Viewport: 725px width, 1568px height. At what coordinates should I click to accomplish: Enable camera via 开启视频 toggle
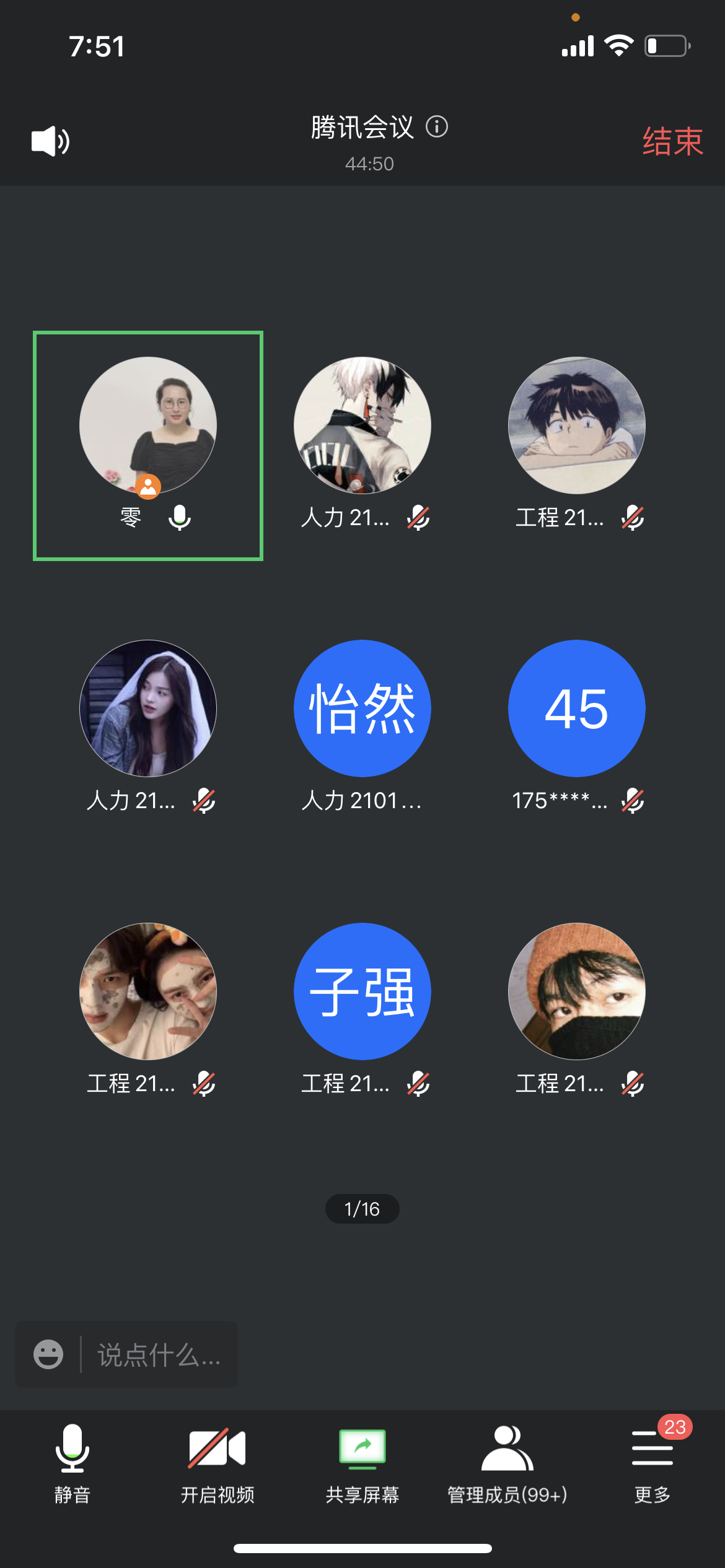tap(217, 1449)
